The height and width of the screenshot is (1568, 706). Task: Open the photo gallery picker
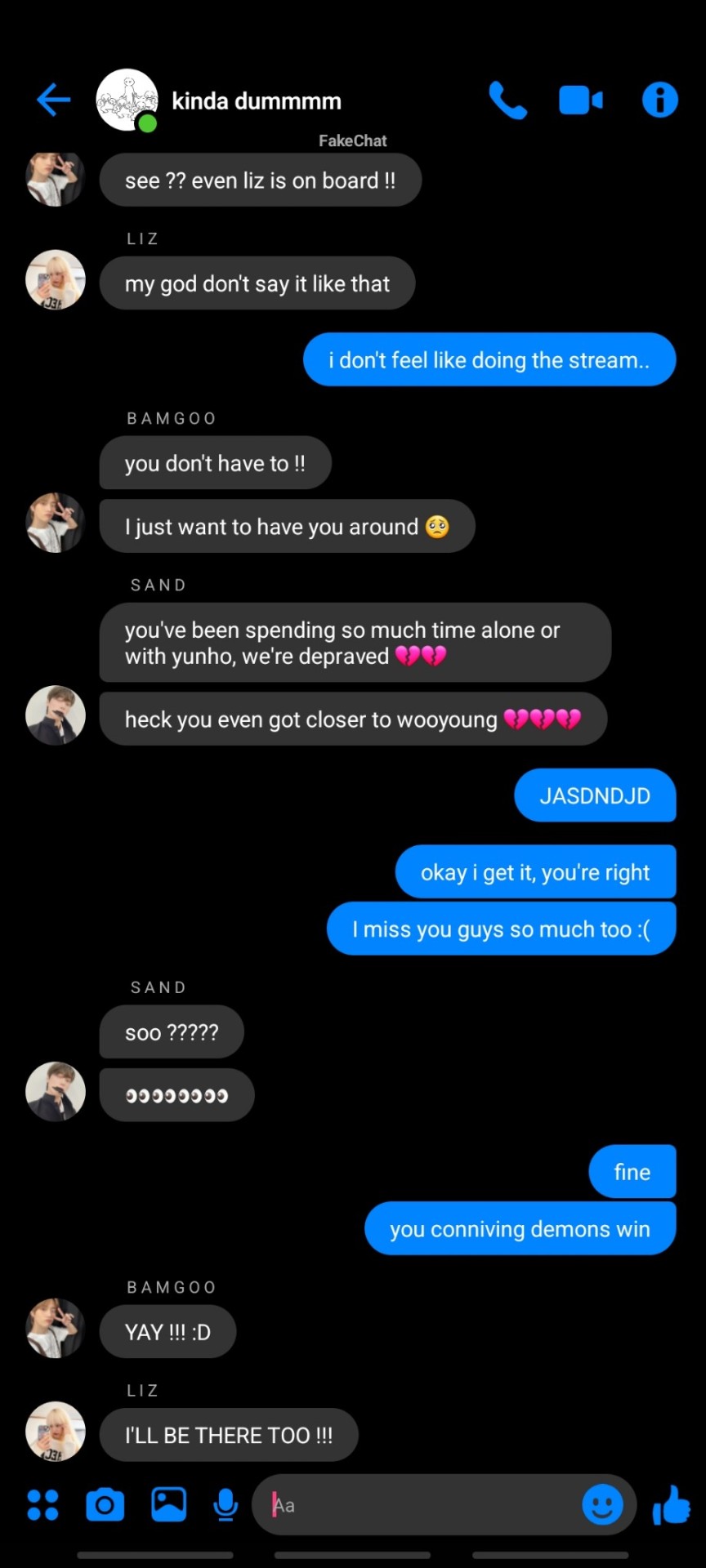(x=168, y=1504)
